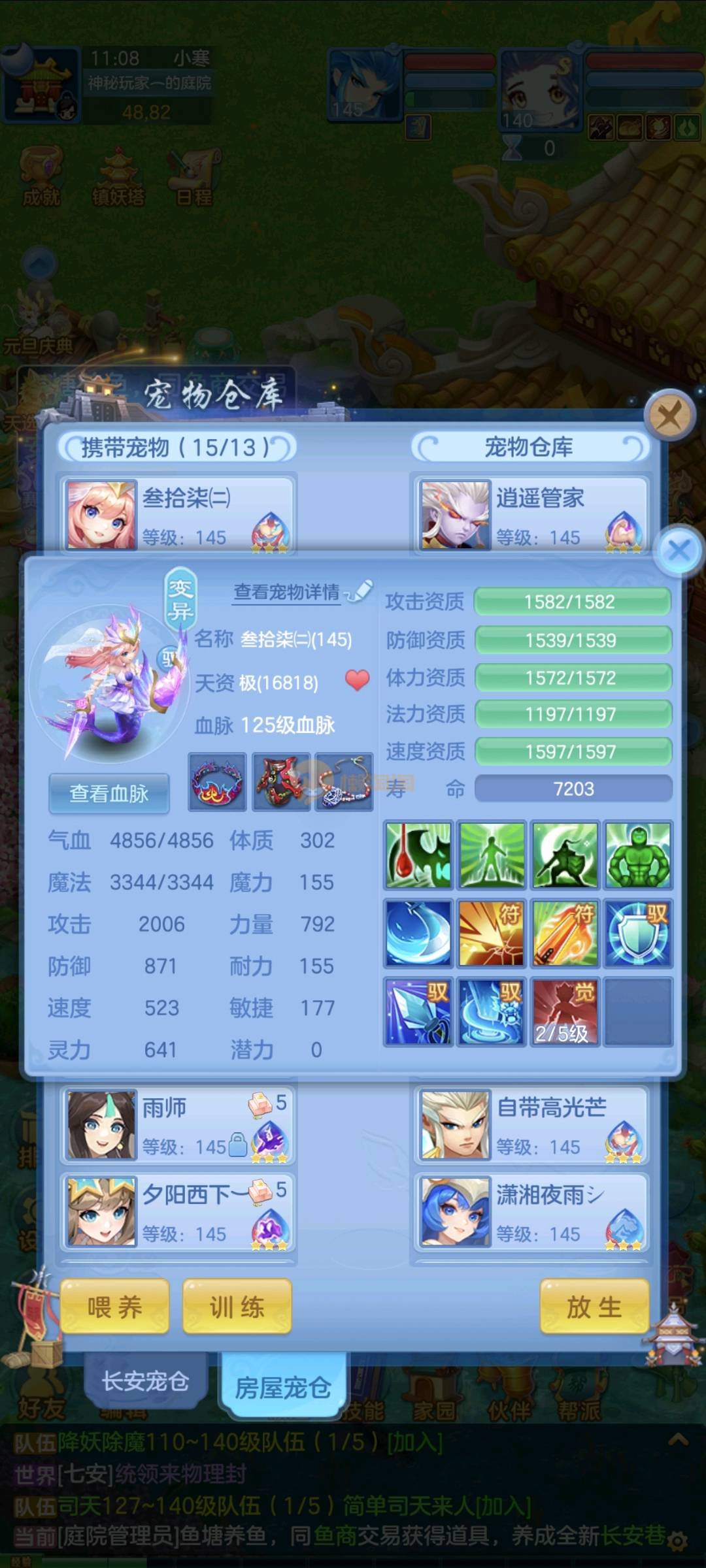Tap the 放生 button
706x1568 pixels.
click(594, 1307)
